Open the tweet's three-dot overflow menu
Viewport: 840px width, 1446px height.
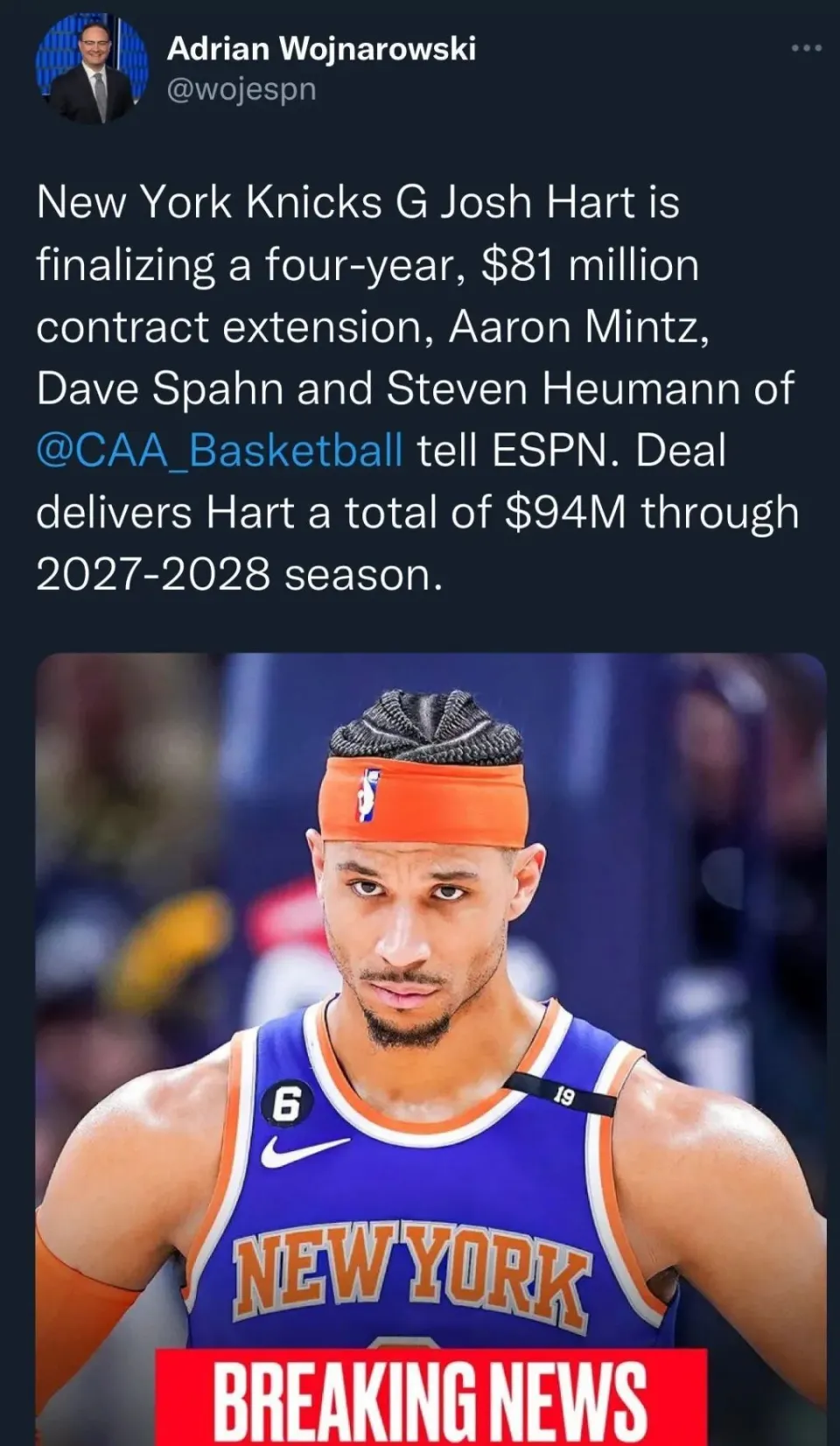pyautogui.click(x=806, y=48)
